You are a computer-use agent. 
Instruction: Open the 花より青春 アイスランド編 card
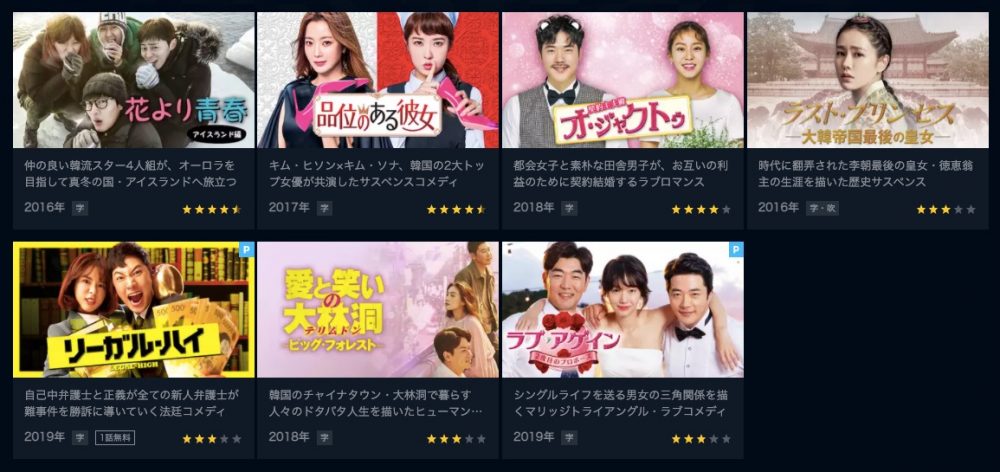point(133,81)
